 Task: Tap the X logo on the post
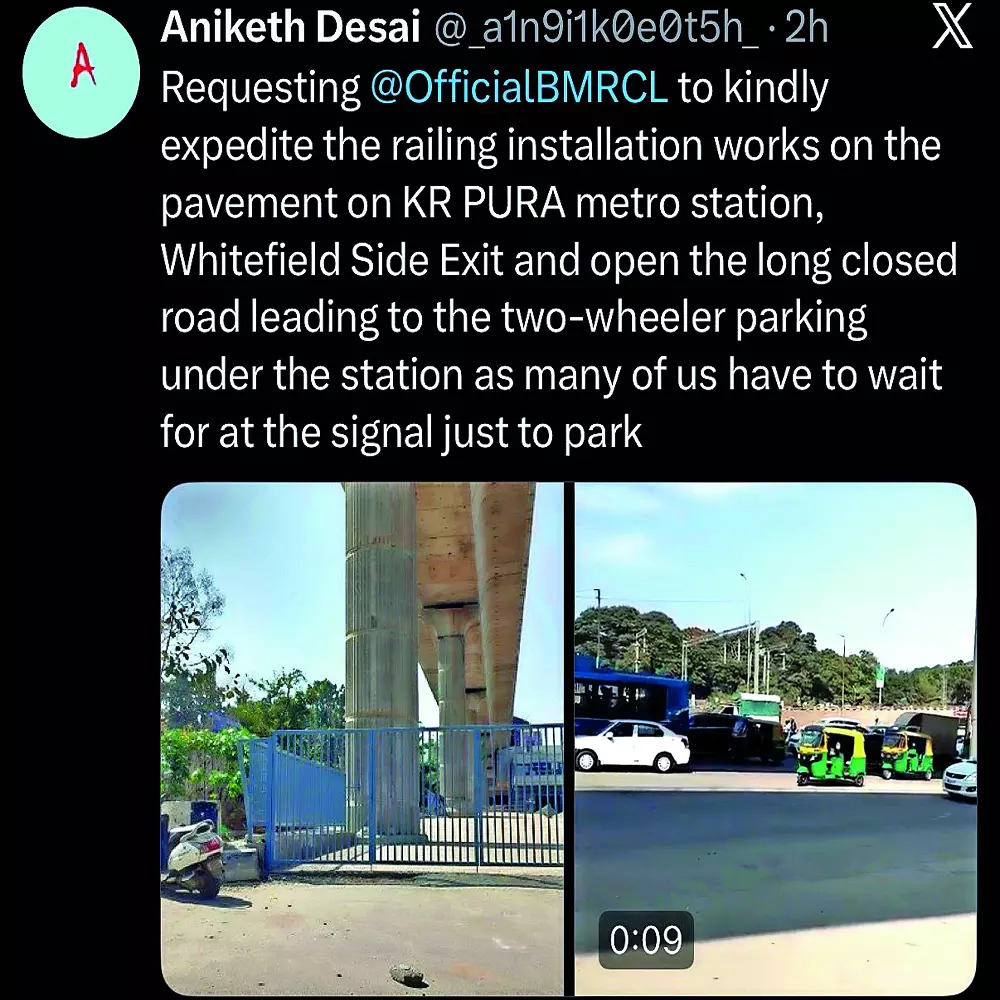tap(951, 29)
